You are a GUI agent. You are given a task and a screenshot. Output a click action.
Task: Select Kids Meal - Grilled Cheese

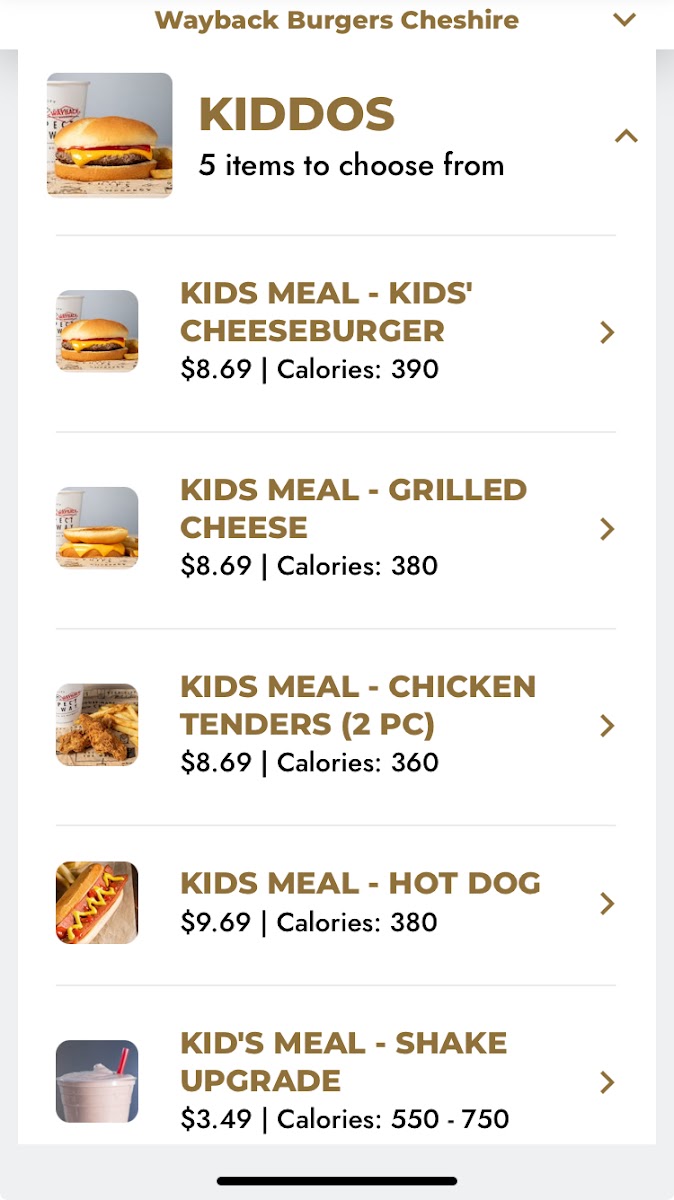pos(336,529)
